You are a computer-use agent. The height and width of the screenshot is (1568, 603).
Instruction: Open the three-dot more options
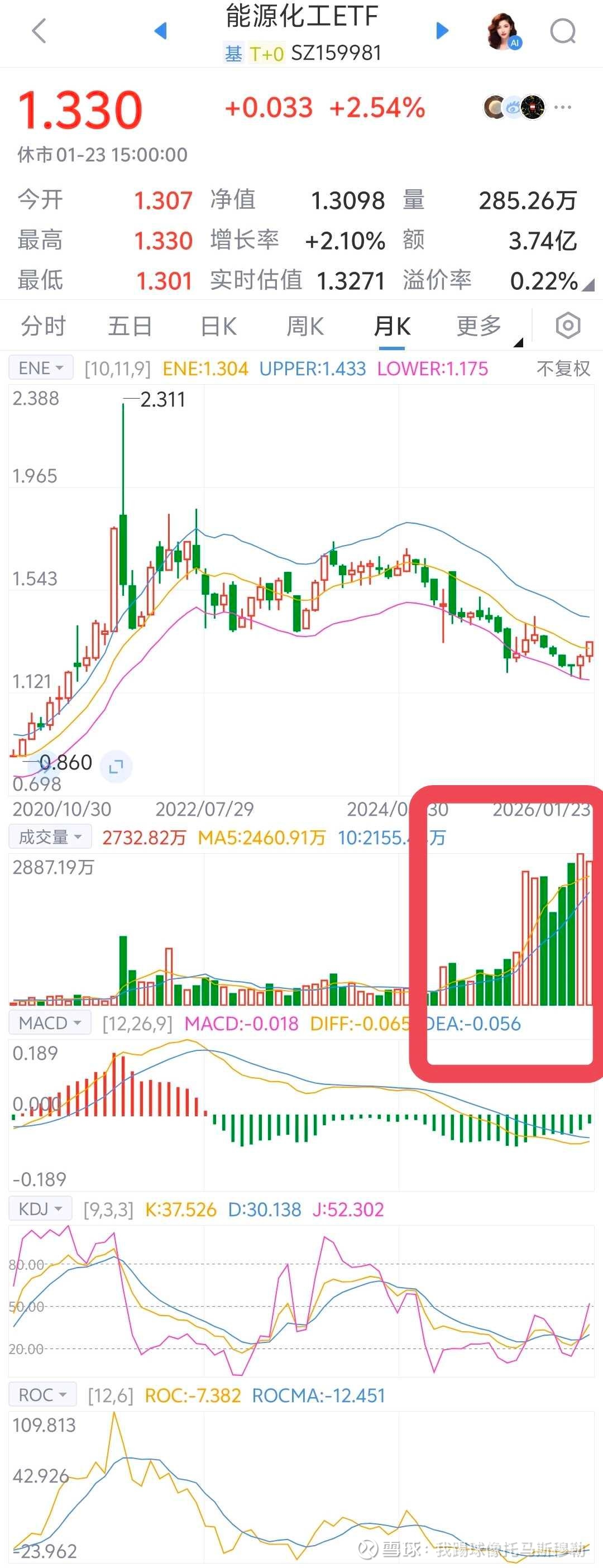563,108
